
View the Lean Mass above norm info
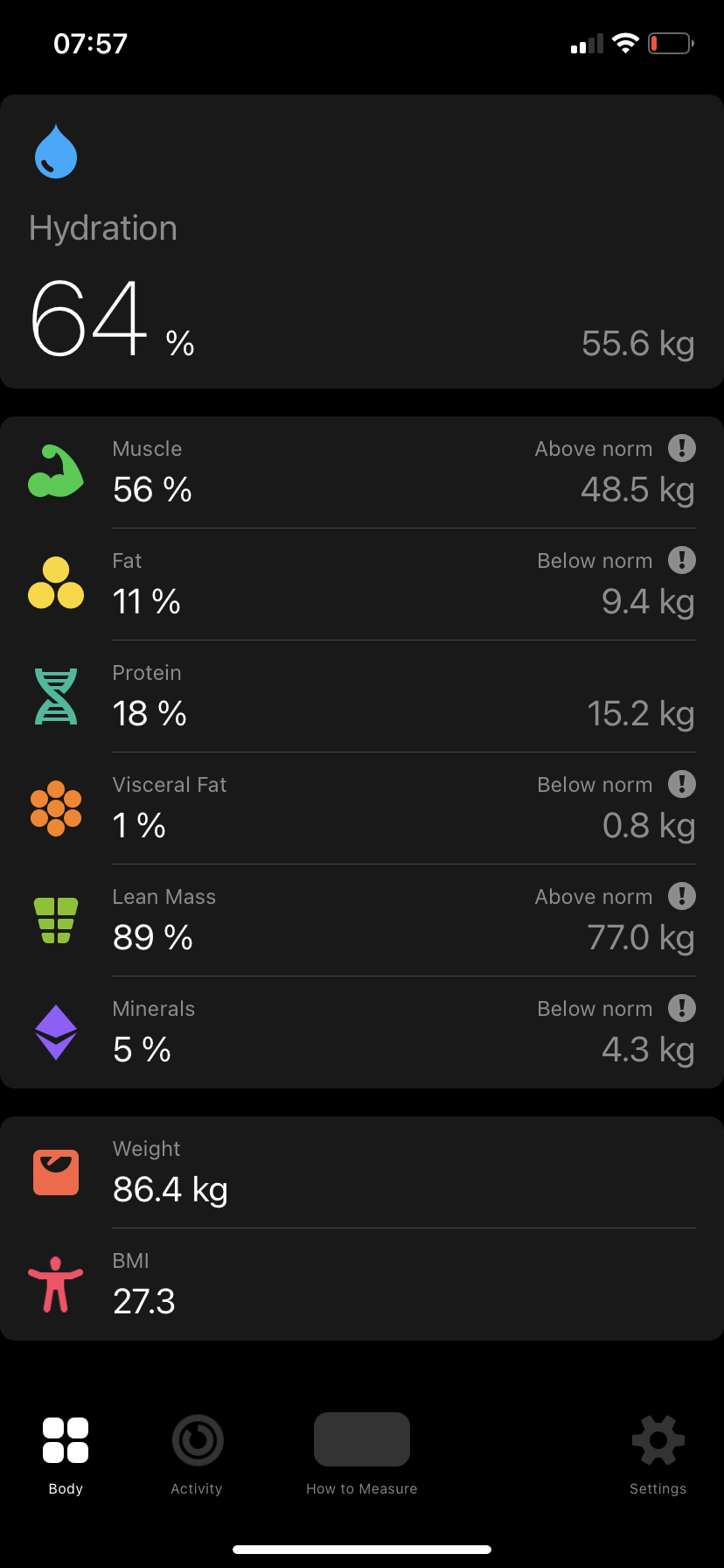682,896
